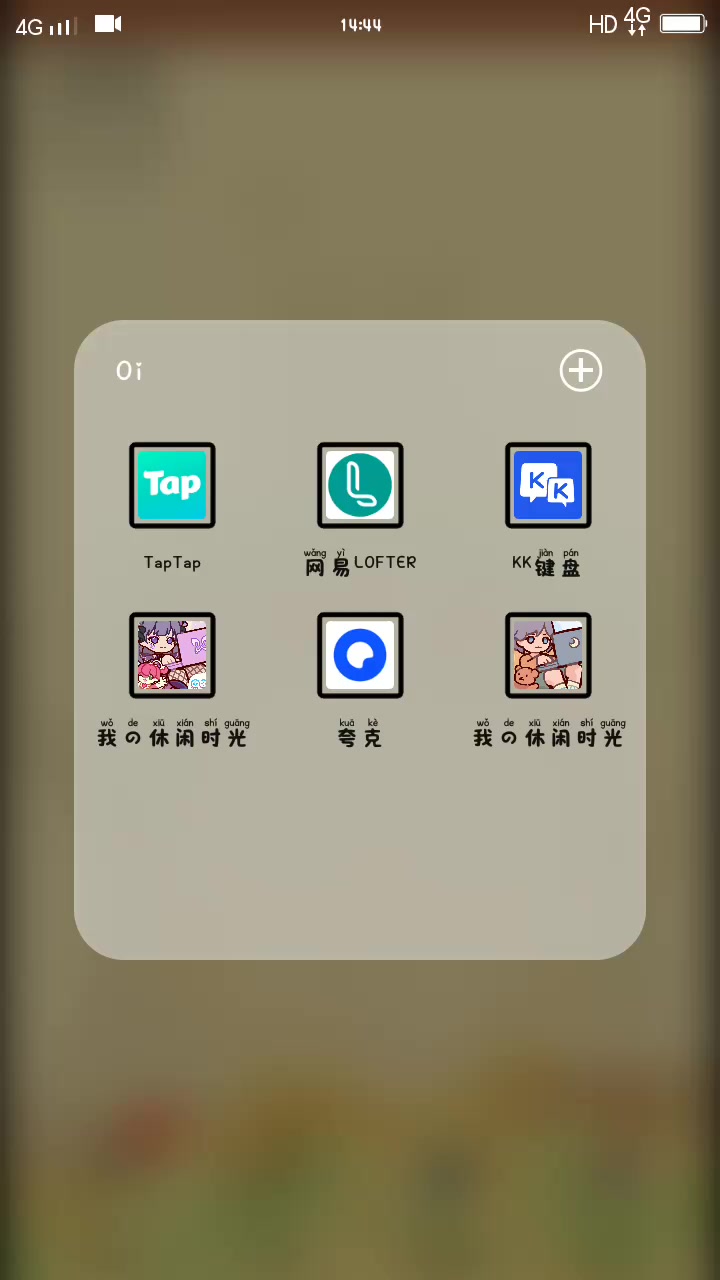Tap the plus icon to add apps
The height and width of the screenshot is (1280, 720).
[580, 371]
